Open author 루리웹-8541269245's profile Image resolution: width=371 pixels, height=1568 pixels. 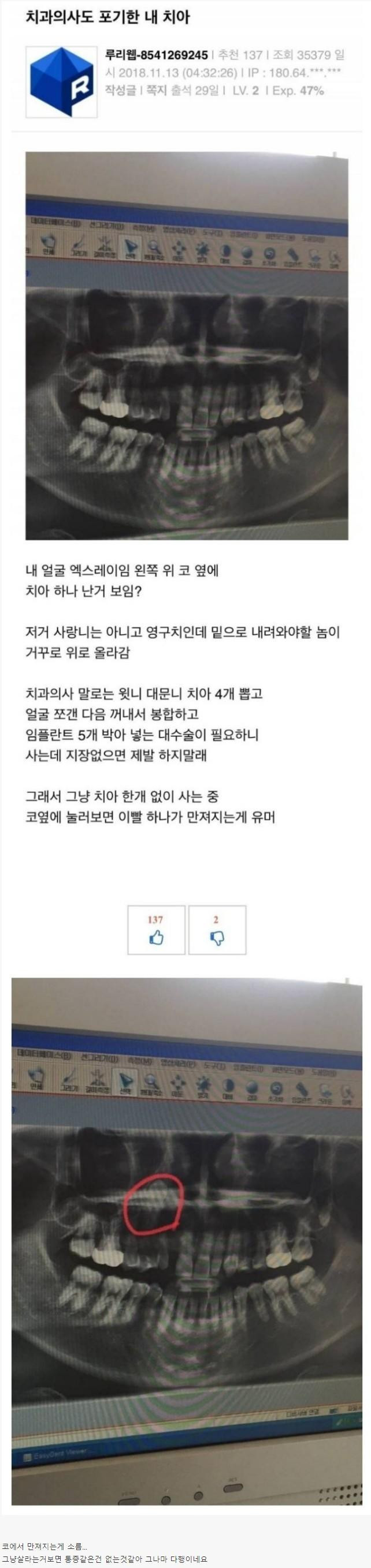[157, 55]
